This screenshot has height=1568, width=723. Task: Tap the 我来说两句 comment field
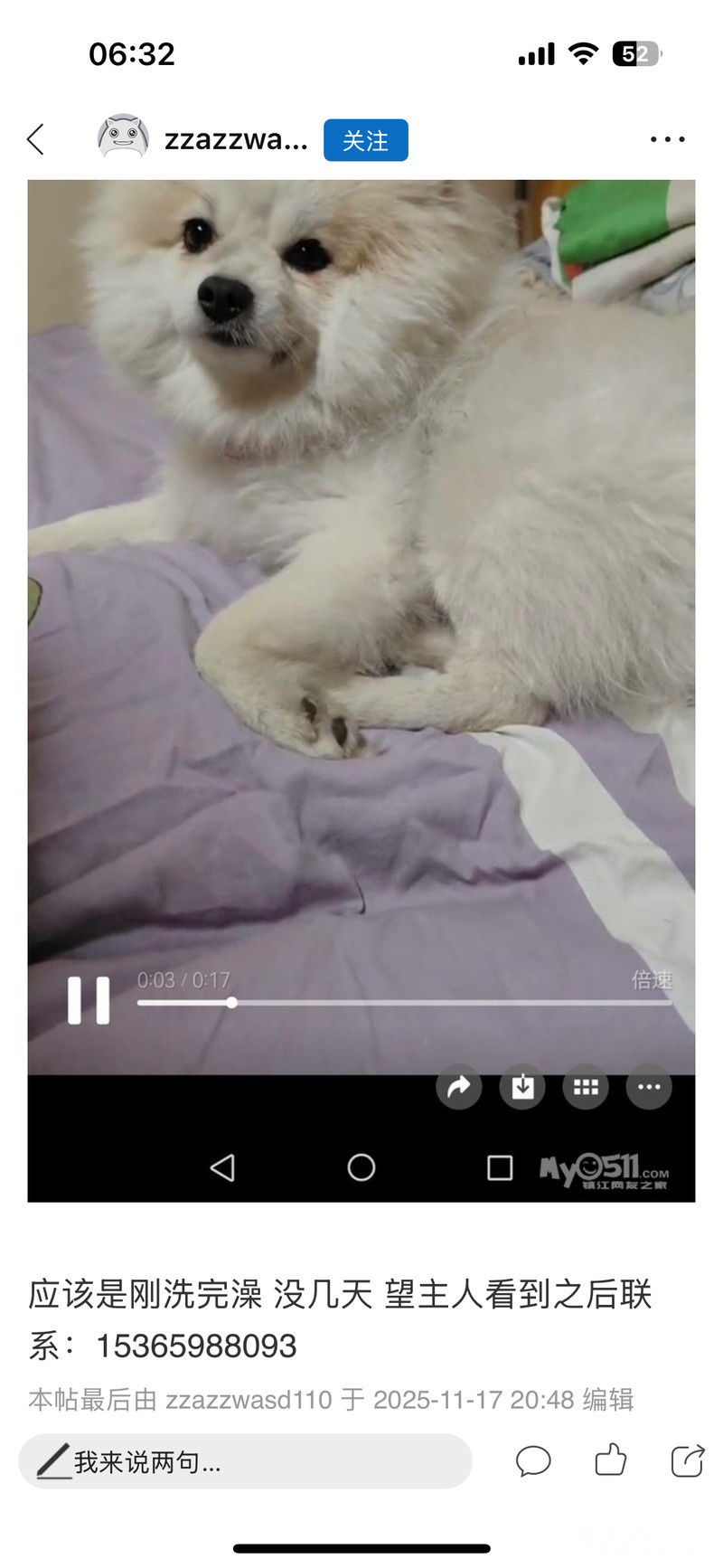(246, 1461)
